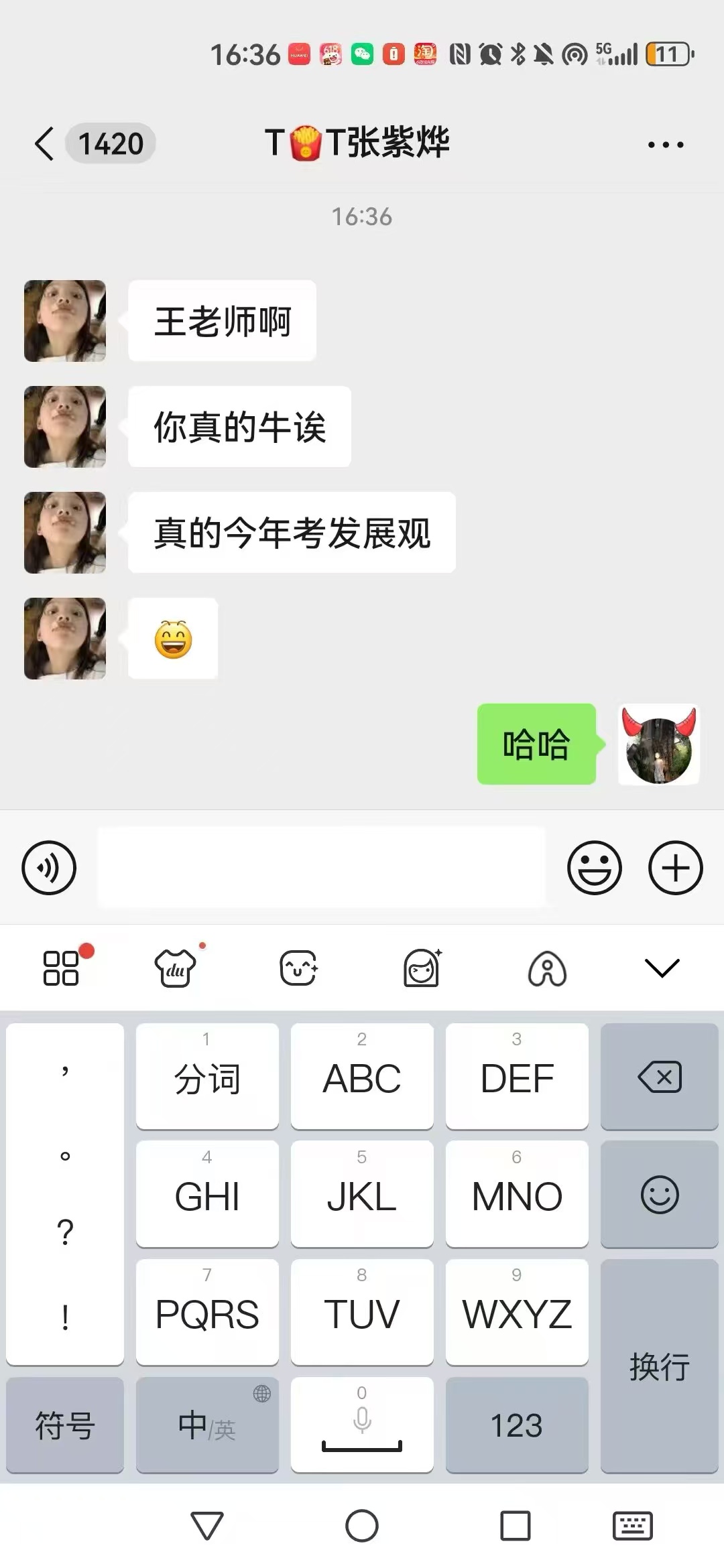Open keyboard skin themes

(x=176, y=968)
